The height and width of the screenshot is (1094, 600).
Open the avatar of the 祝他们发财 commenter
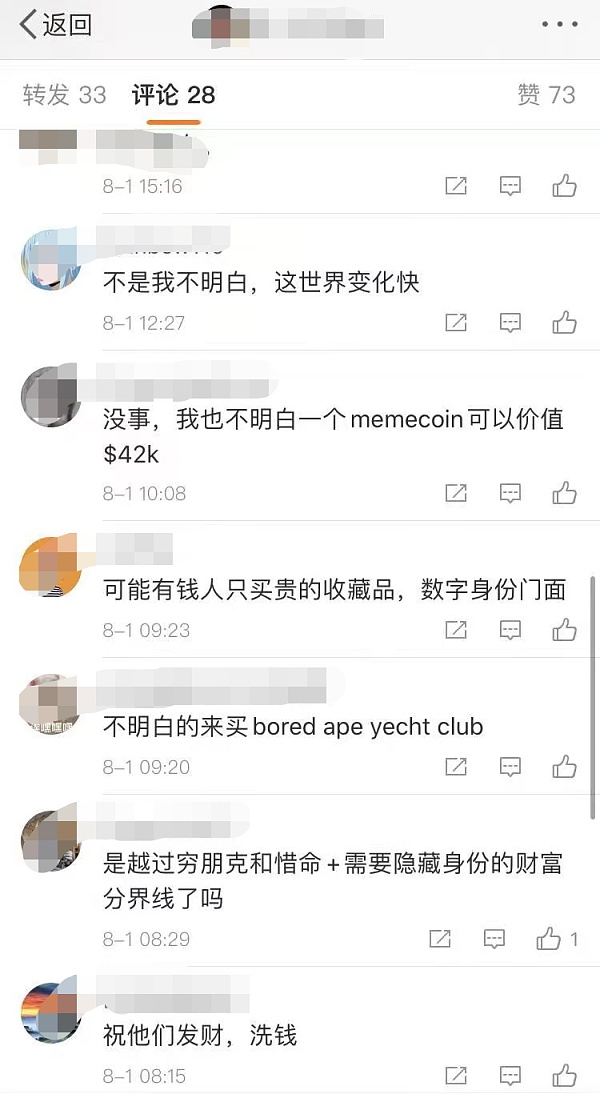[x=51, y=1013]
